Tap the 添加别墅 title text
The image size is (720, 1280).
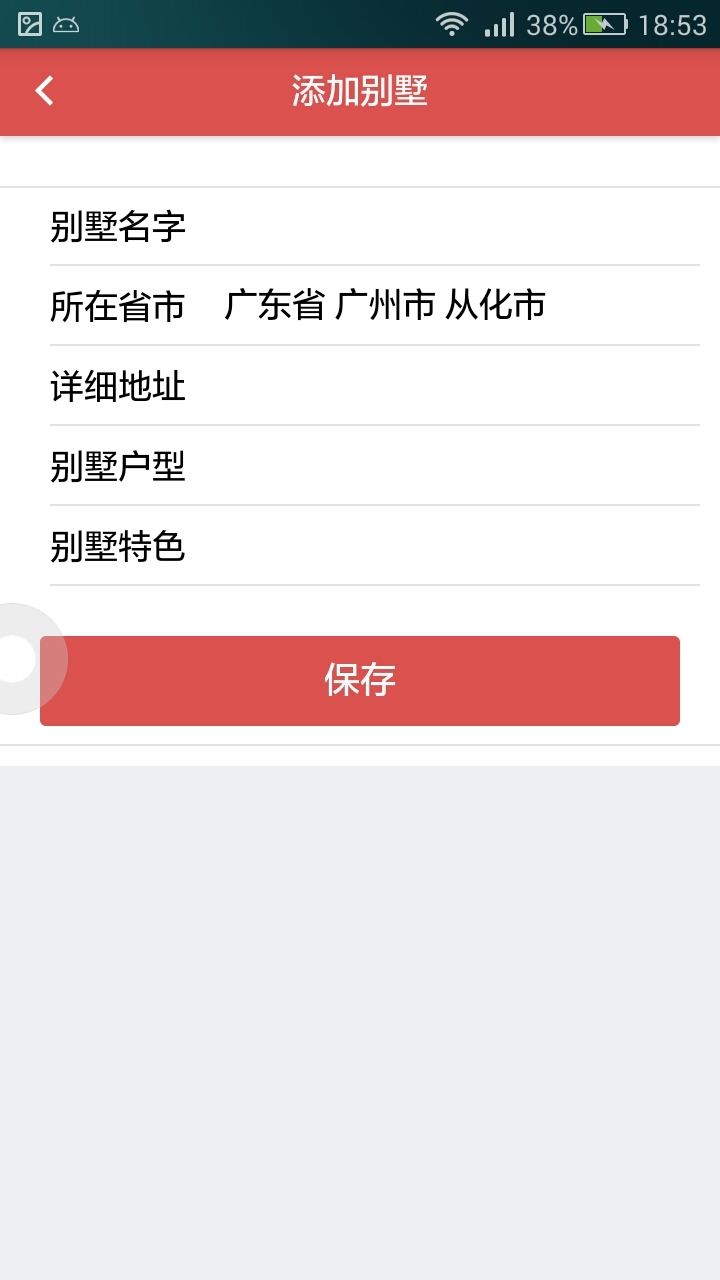[x=359, y=90]
